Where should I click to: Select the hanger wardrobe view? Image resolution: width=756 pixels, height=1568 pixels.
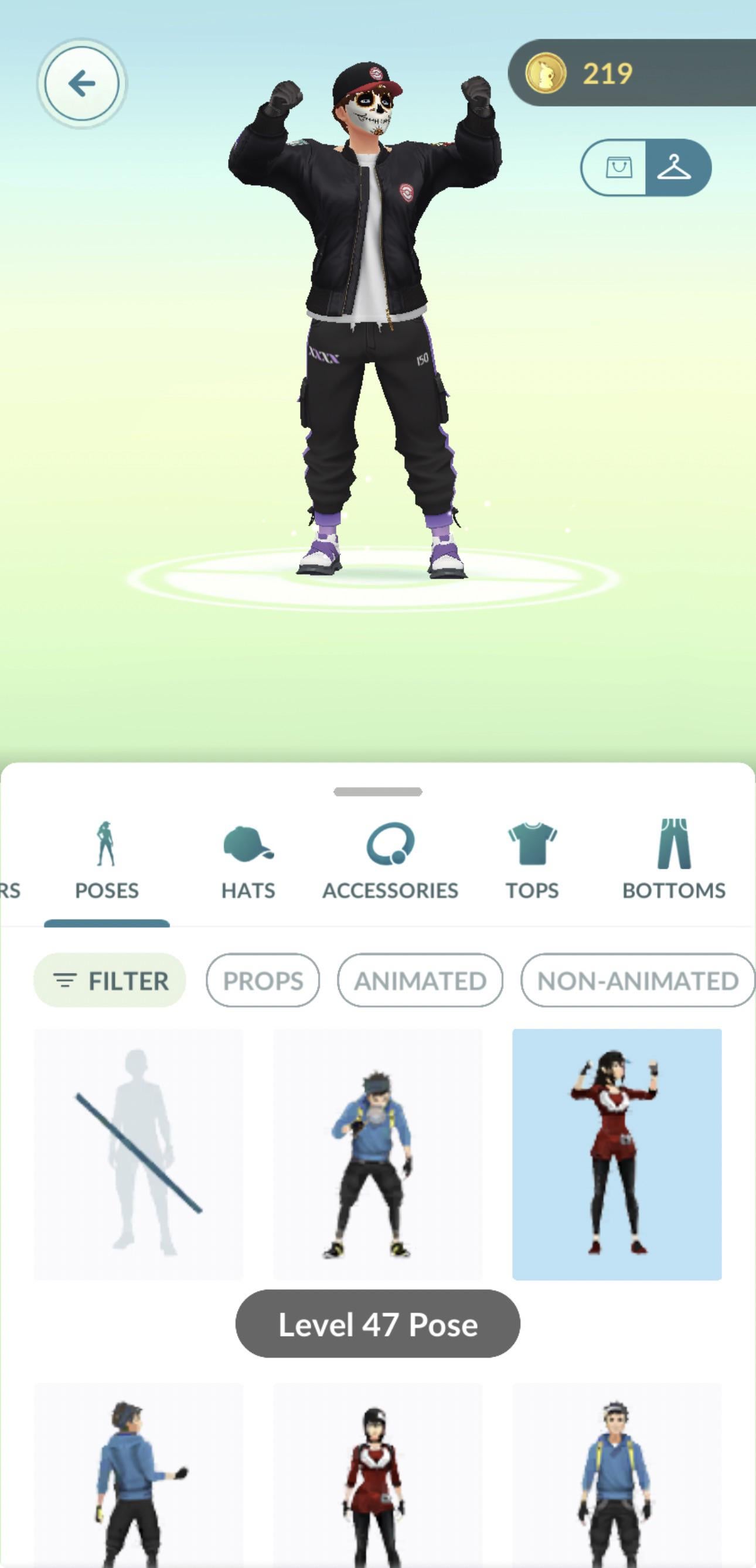coord(677,168)
